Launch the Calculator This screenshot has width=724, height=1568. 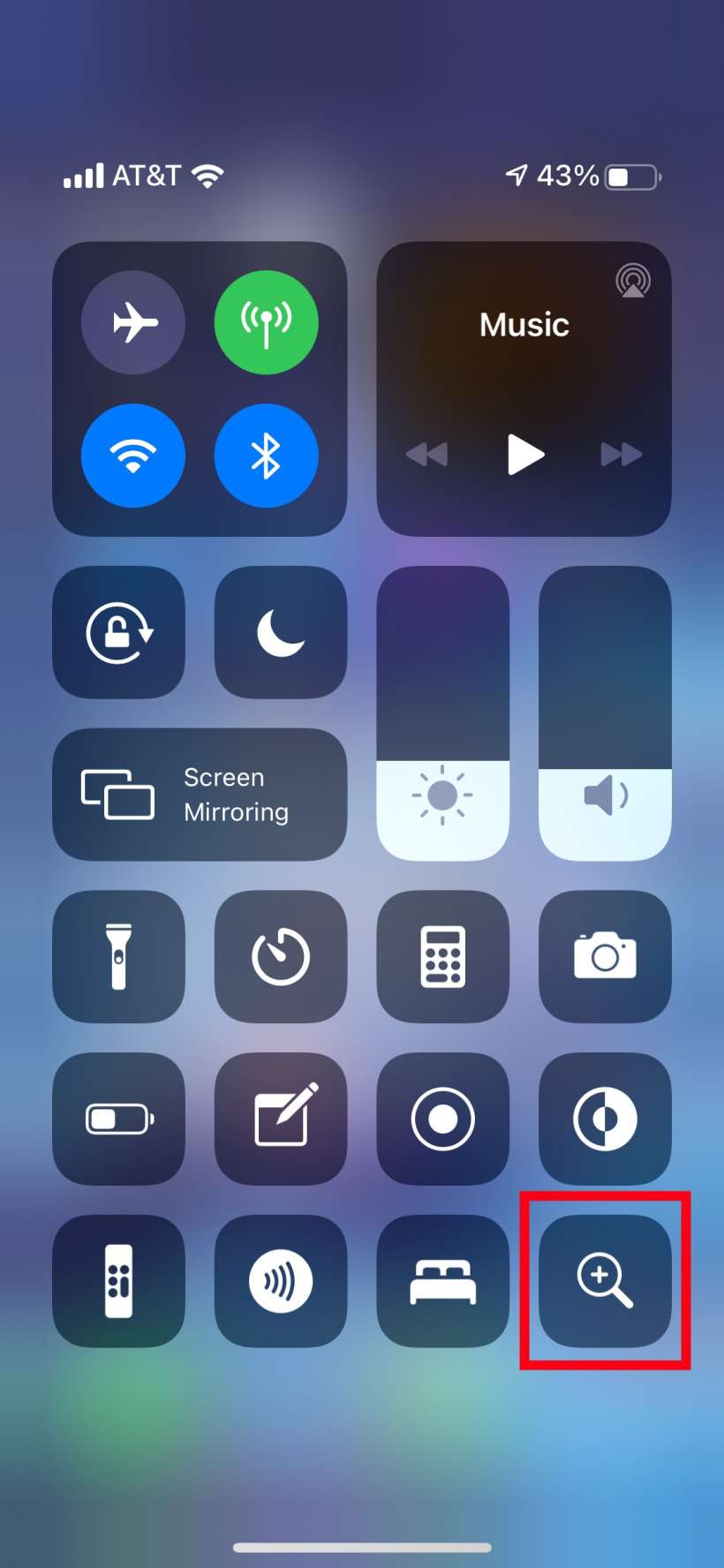442,956
